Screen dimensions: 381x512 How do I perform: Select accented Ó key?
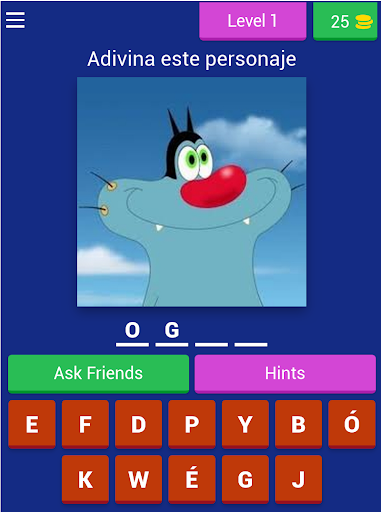tap(352, 424)
